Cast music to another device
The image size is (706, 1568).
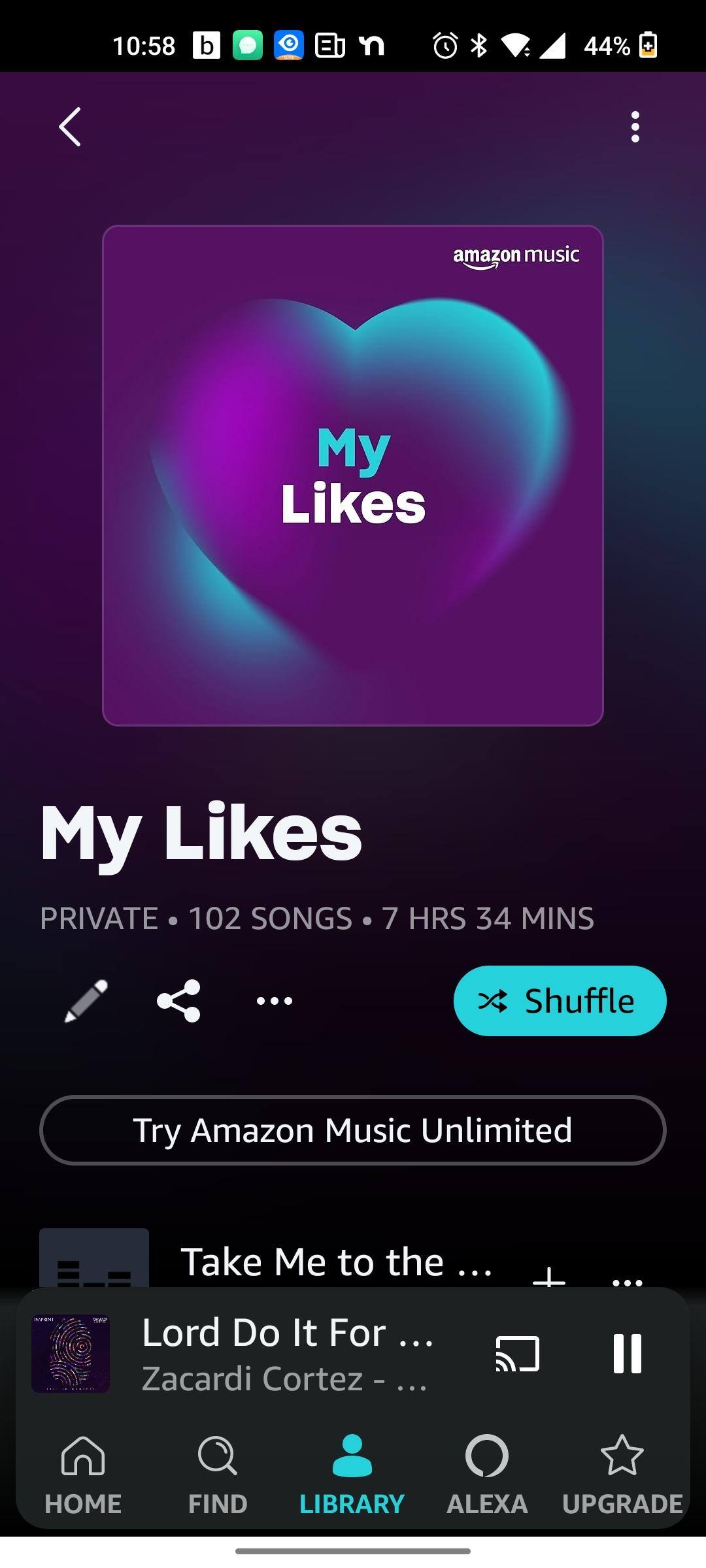coord(517,1353)
